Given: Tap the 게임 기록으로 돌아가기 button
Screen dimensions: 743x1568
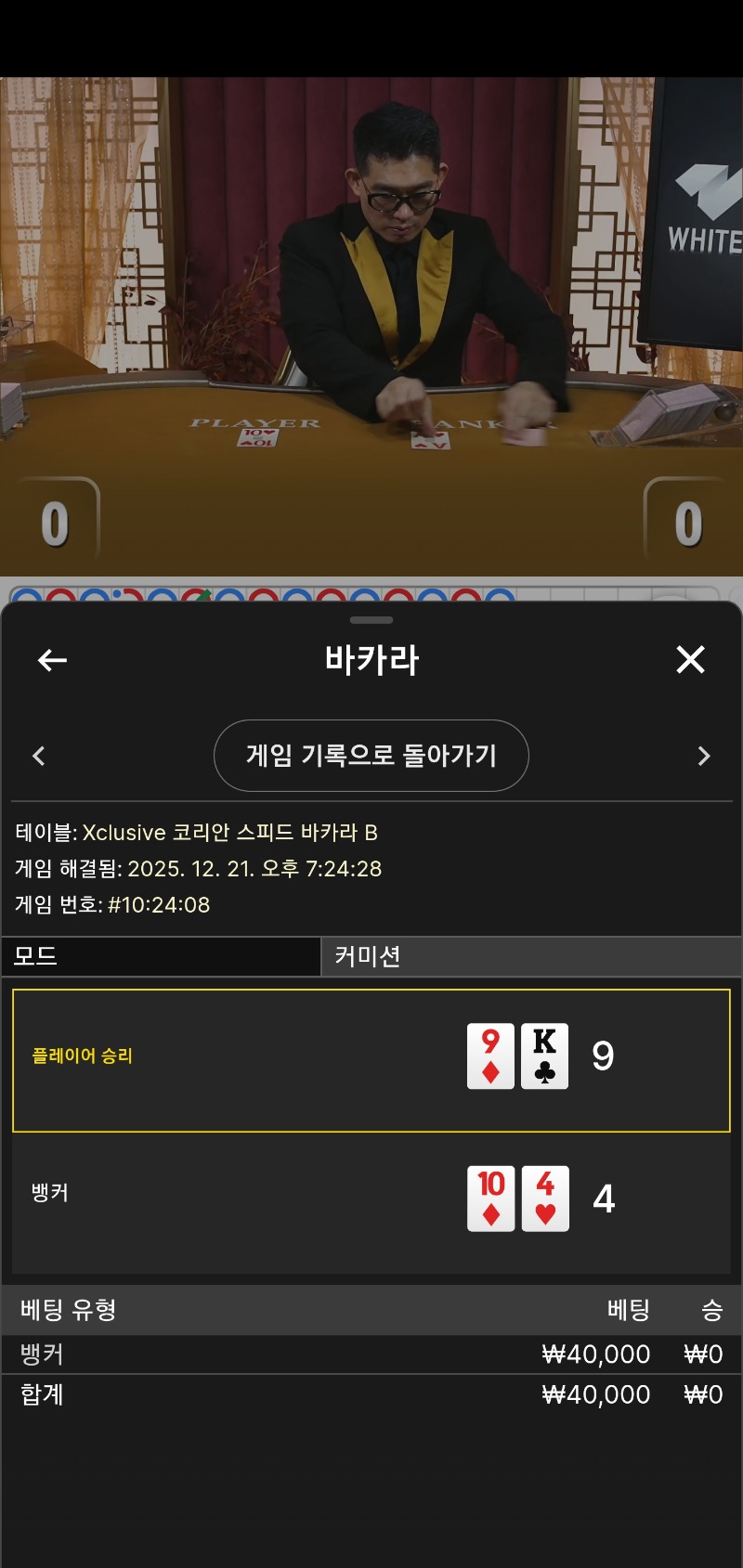Looking at the screenshot, I should pyautogui.click(x=371, y=756).
